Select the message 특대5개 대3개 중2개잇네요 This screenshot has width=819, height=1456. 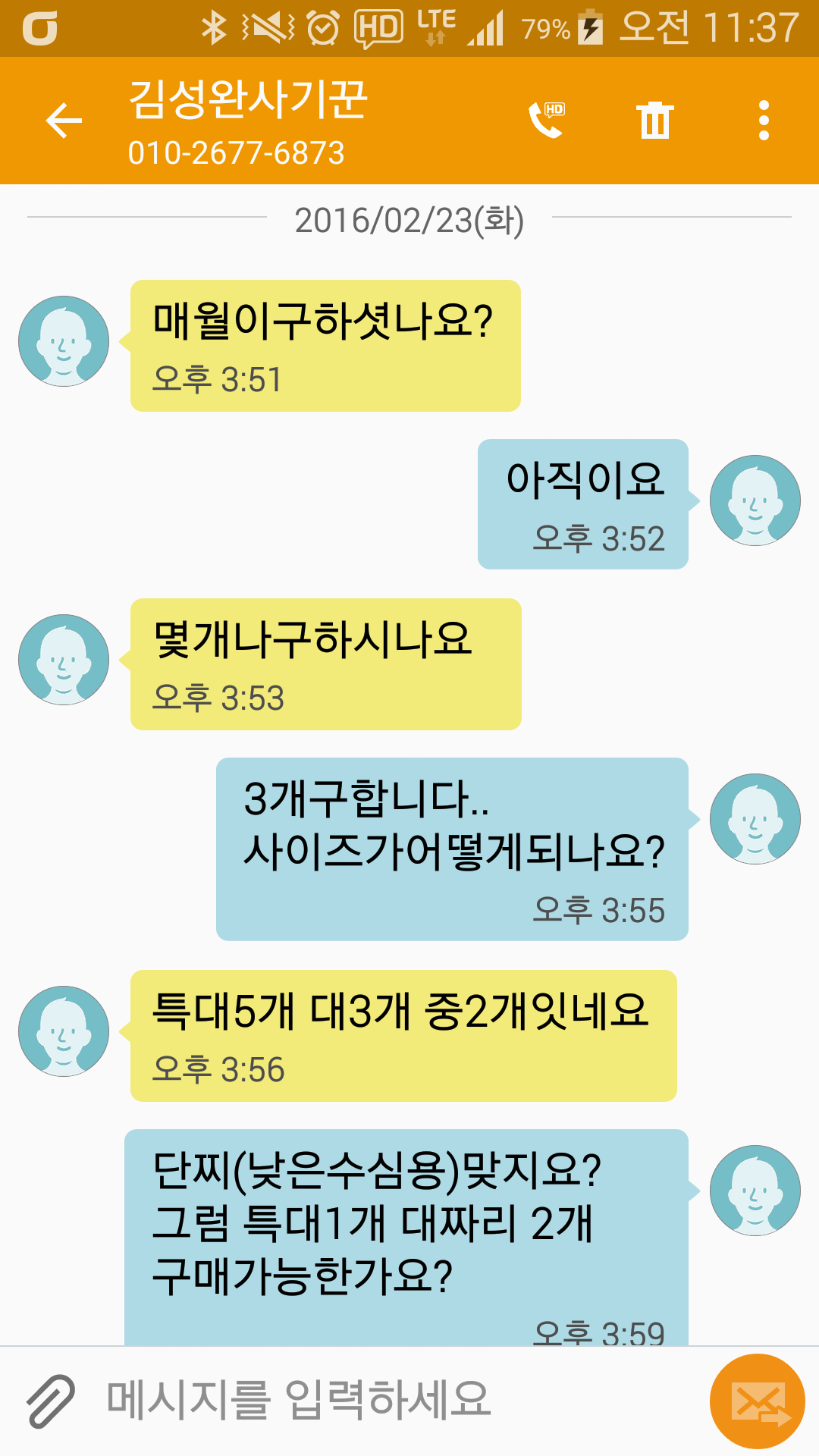click(x=403, y=1036)
